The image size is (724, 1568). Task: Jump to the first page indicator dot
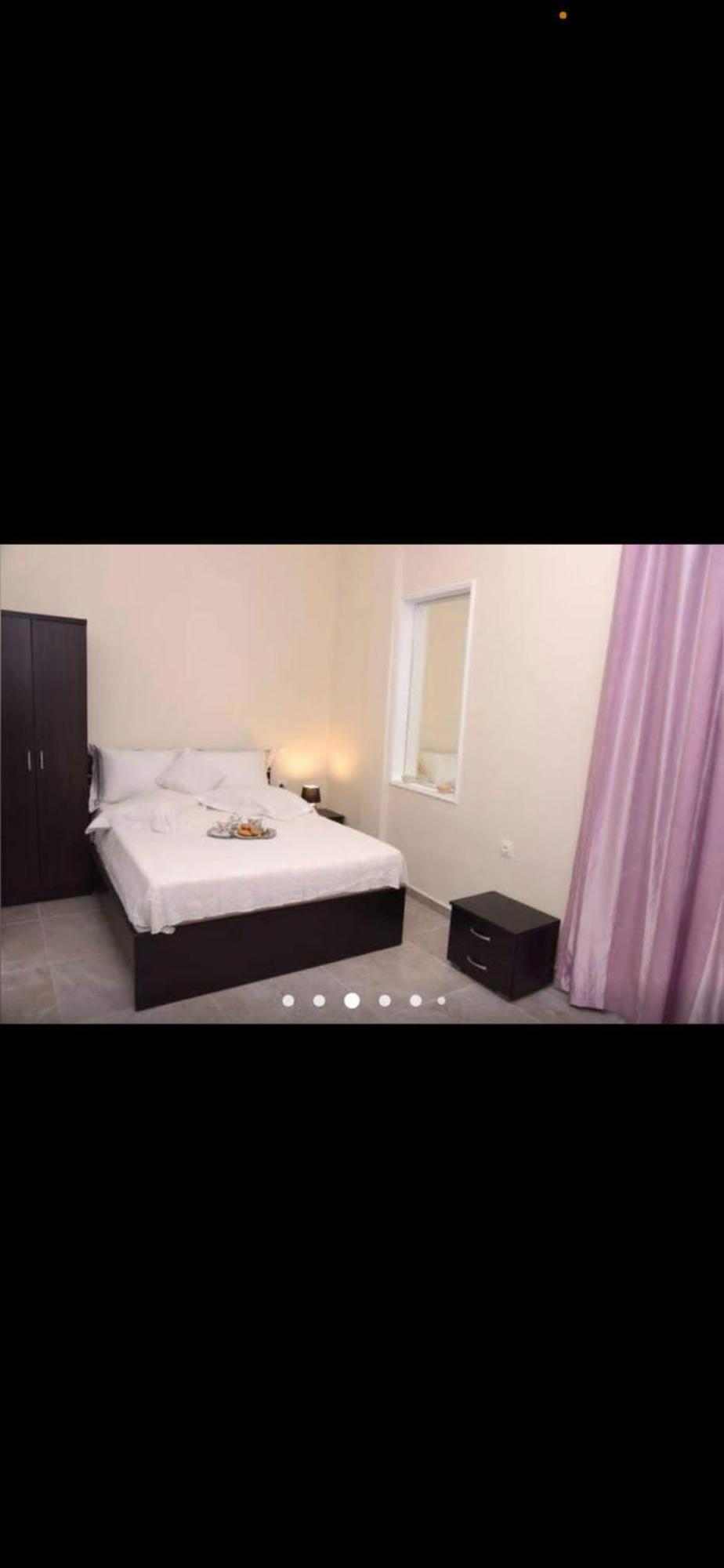[288, 1000]
